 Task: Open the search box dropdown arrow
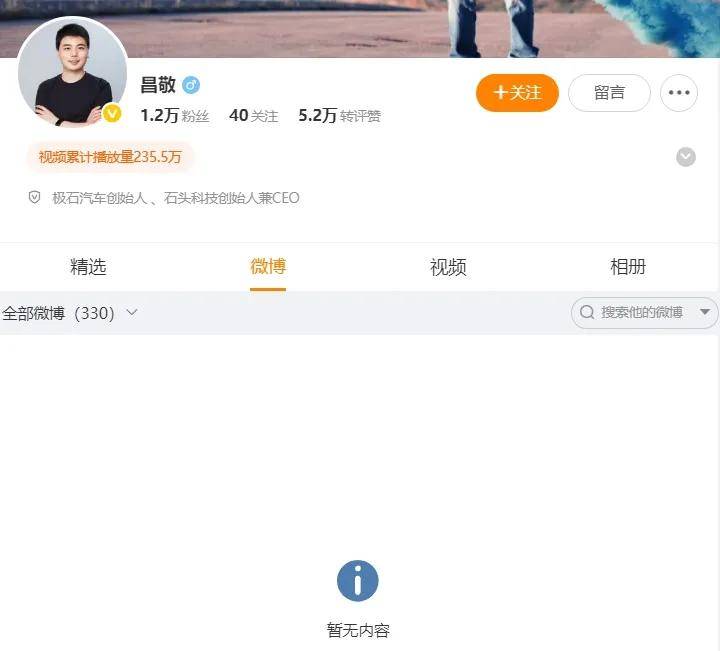(705, 313)
